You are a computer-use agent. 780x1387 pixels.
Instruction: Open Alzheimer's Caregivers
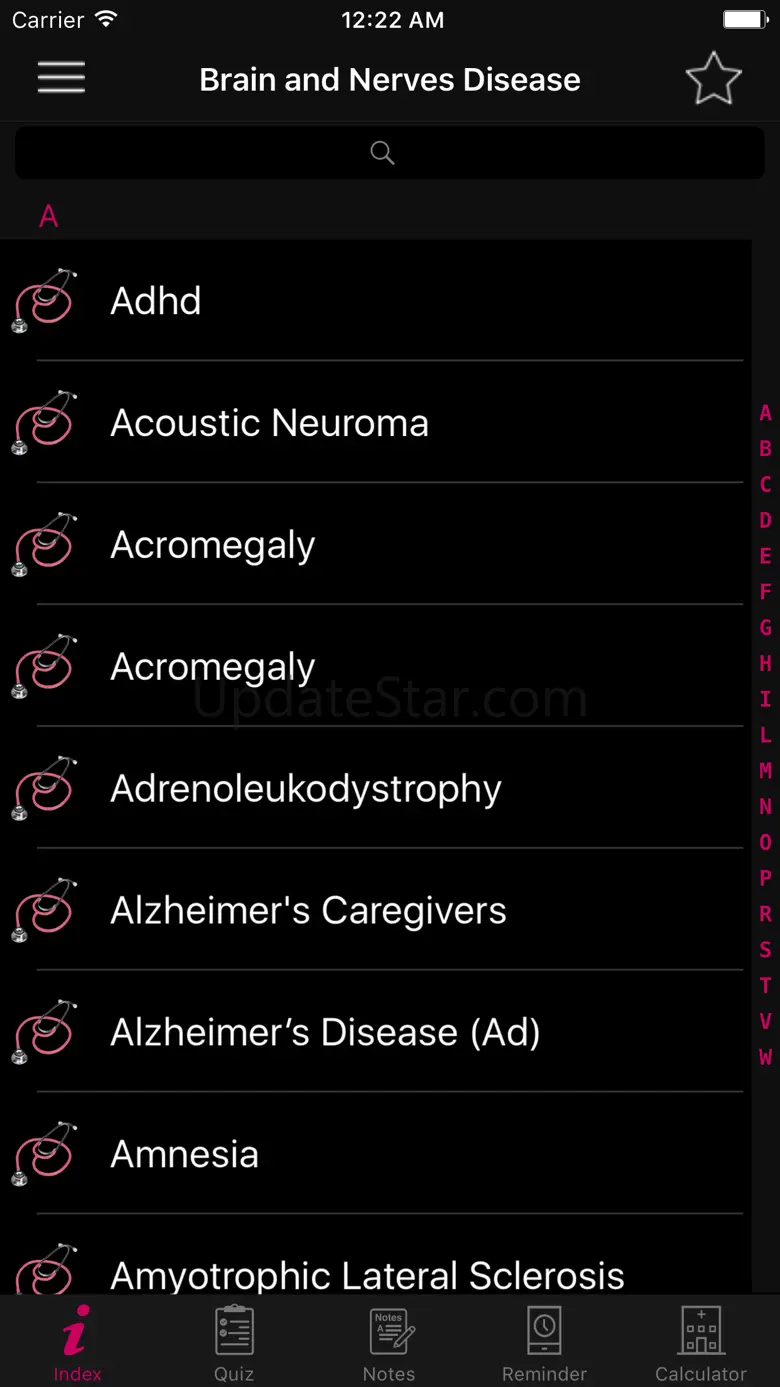point(380,911)
